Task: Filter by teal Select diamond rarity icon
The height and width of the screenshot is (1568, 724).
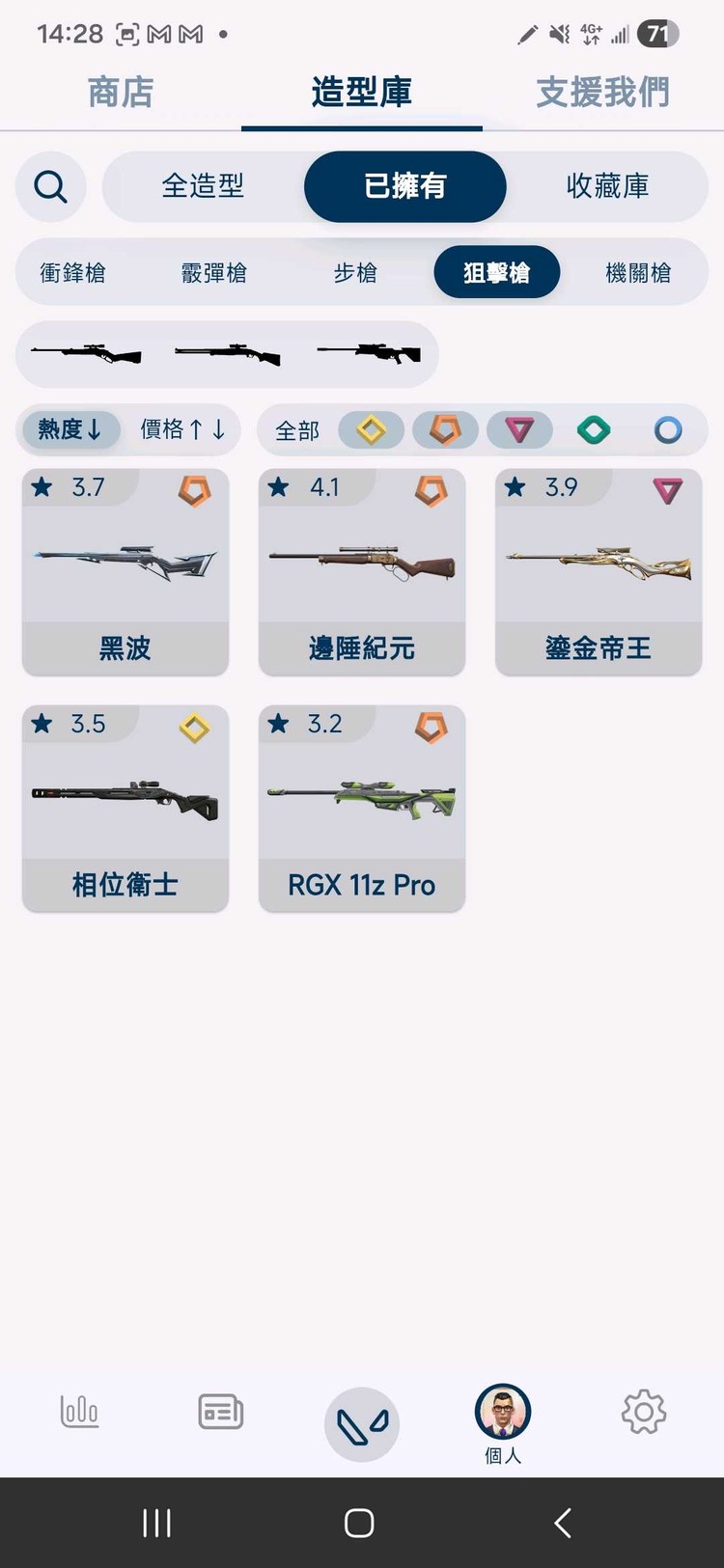Action: point(594,429)
